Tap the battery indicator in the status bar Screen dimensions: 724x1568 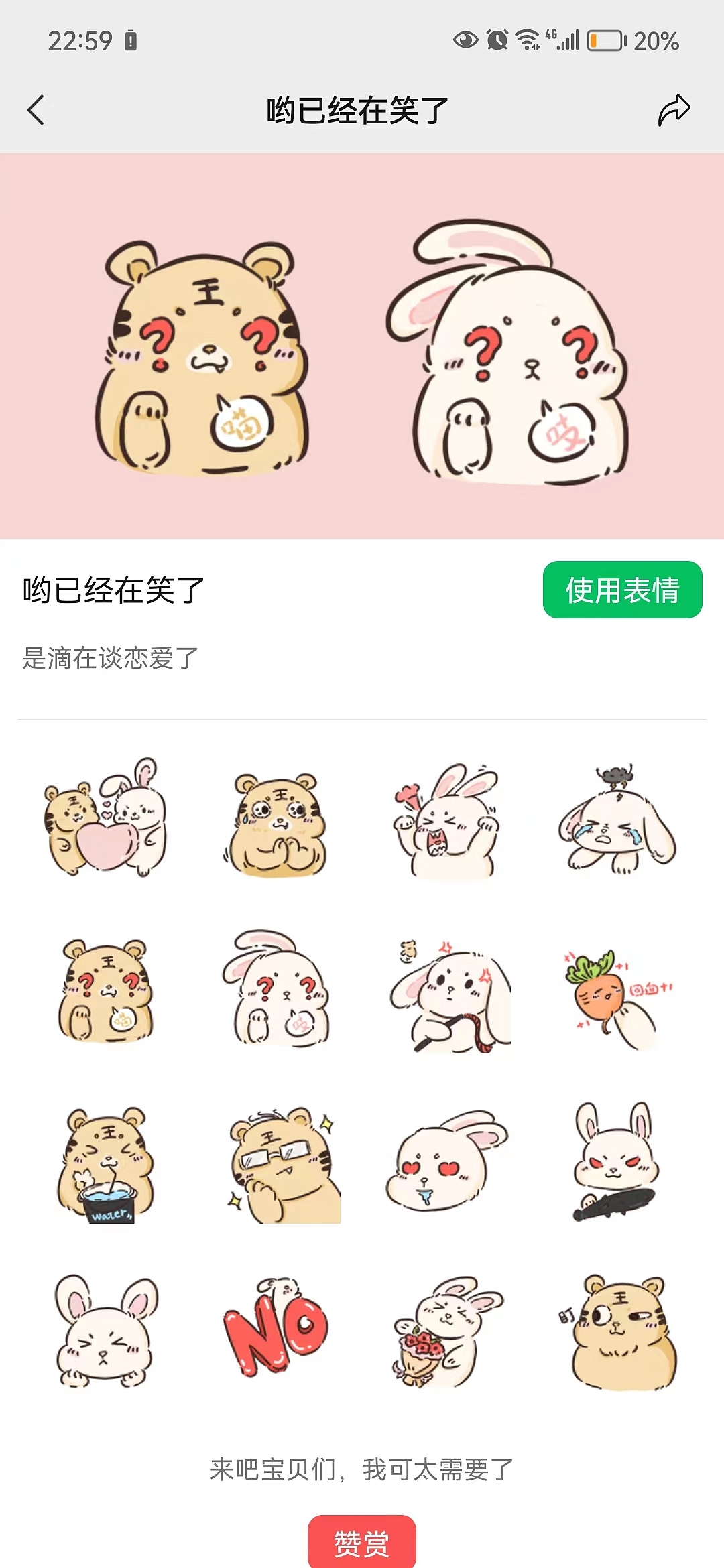(x=604, y=42)
